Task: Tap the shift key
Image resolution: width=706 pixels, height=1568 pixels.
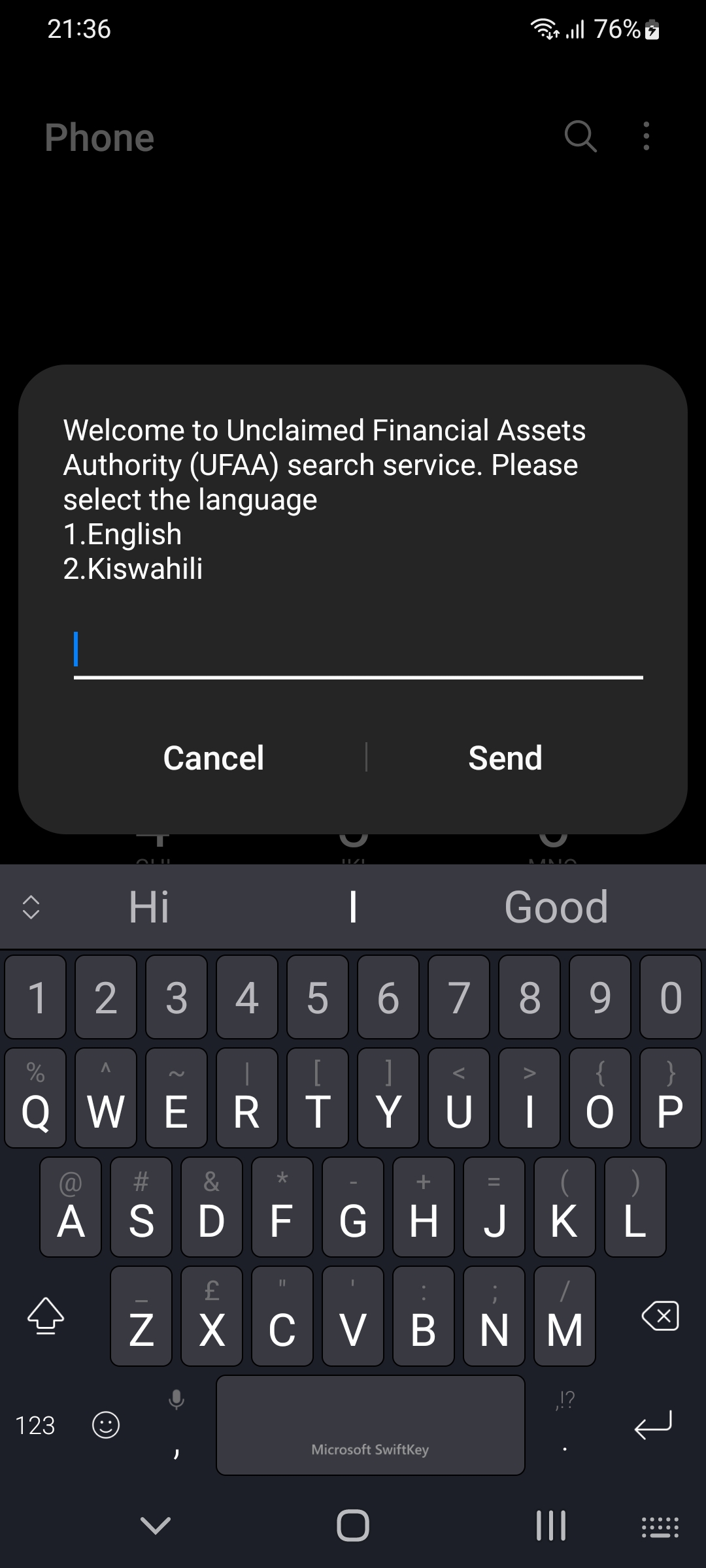Action: point(46,1316)
